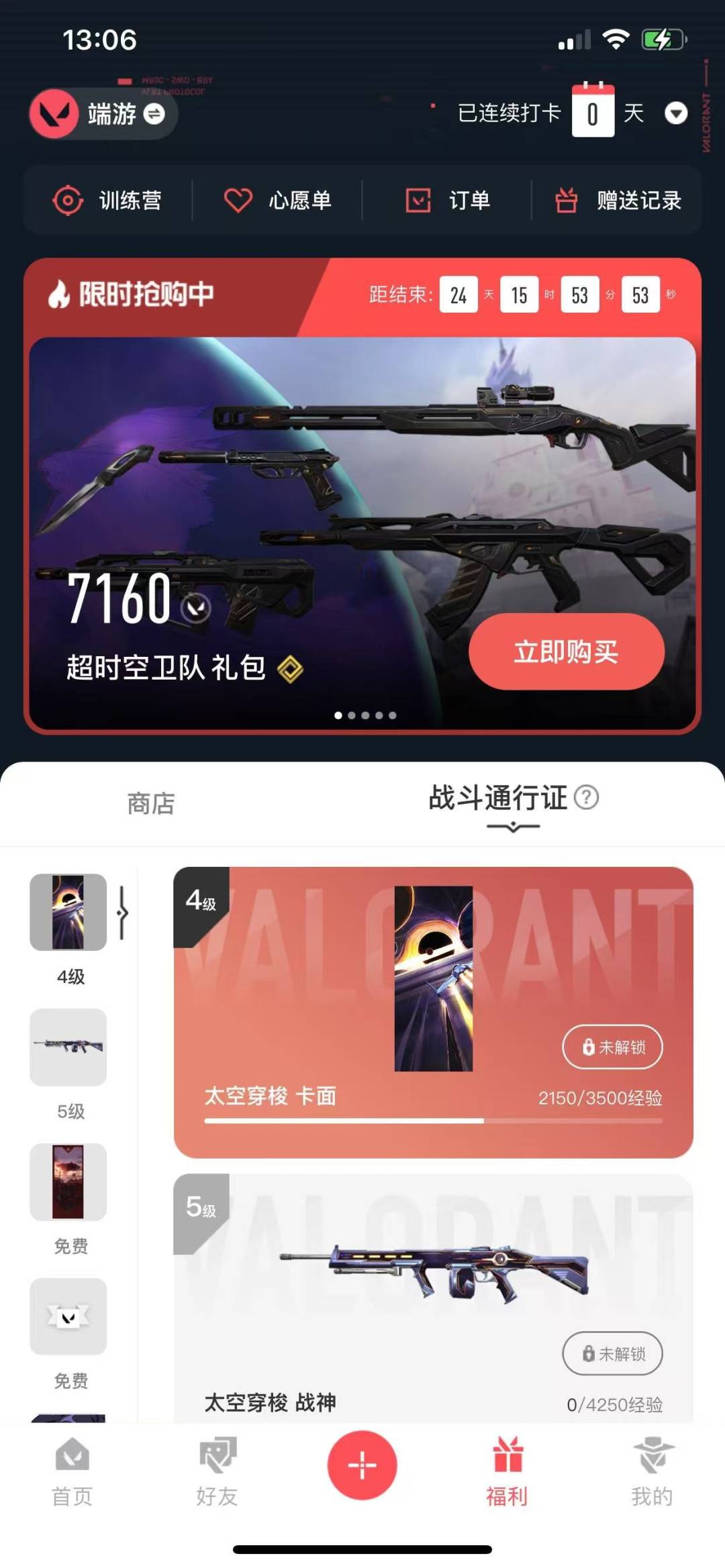Open 赠送记录 gift records

coord(618,201)
